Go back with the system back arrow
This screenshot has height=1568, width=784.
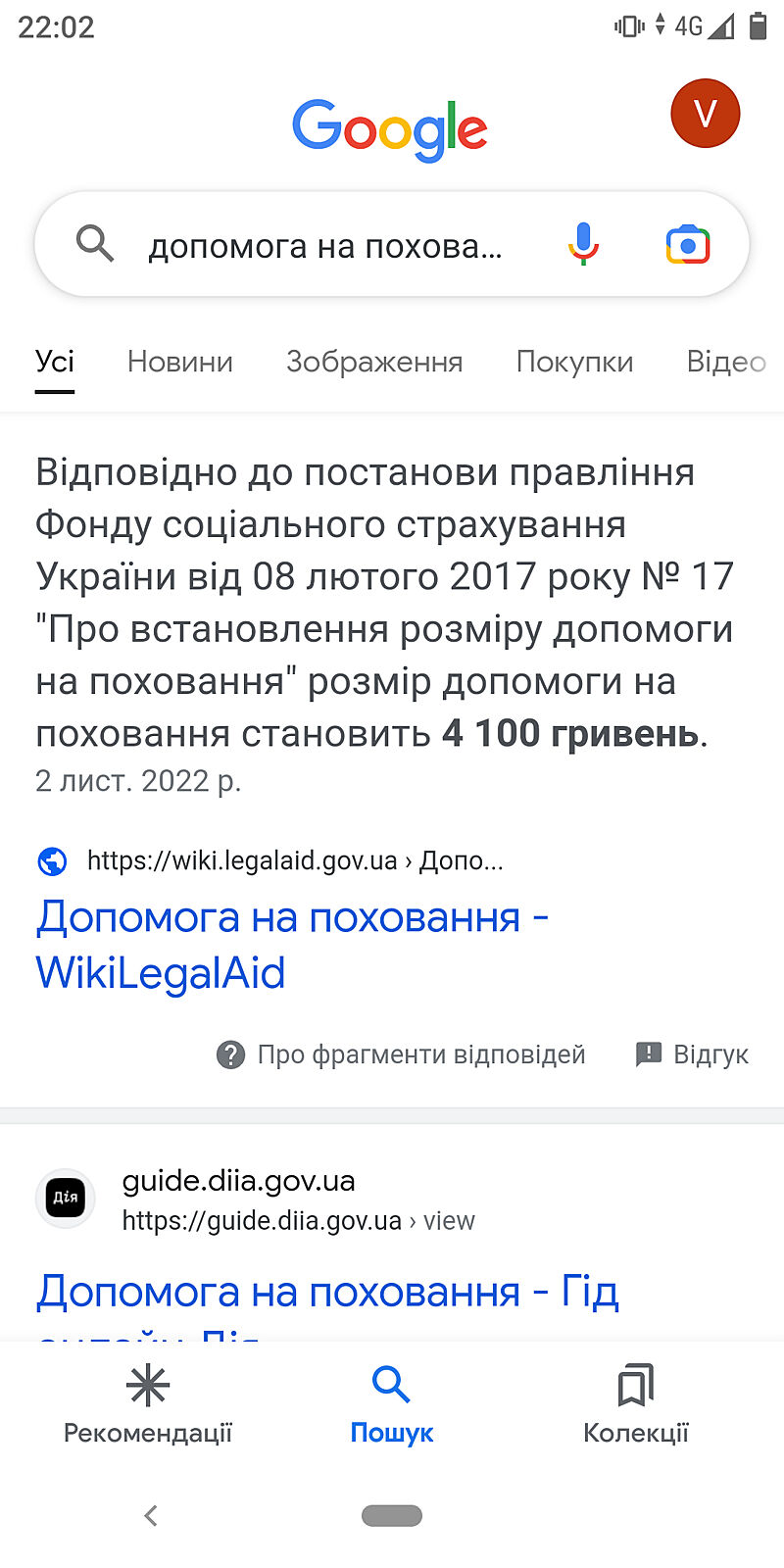click(x=151, y=1515)
